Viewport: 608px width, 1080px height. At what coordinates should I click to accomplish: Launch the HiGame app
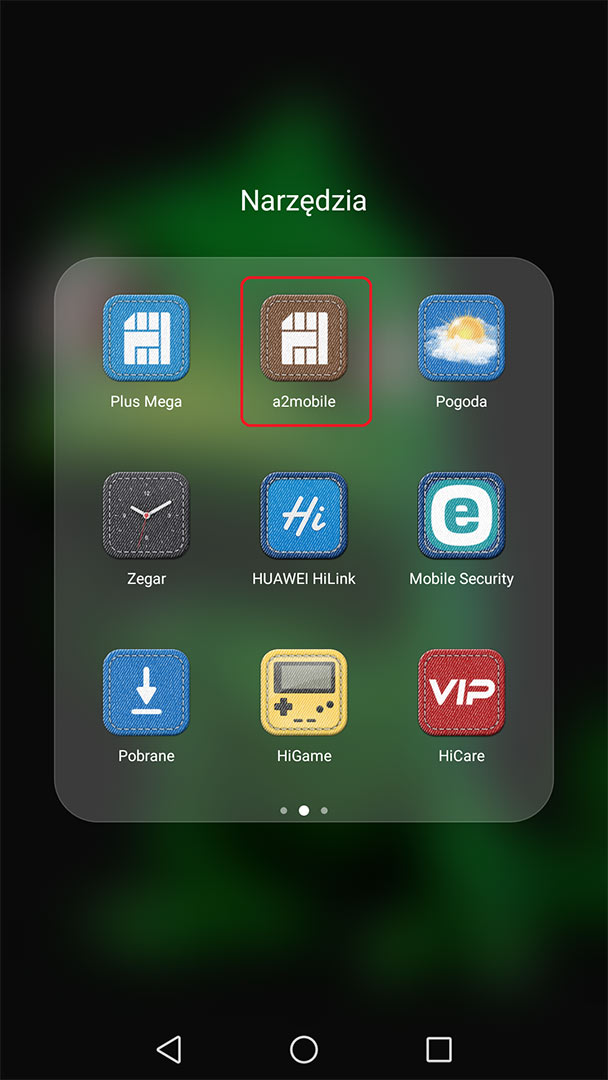point(304,692)
